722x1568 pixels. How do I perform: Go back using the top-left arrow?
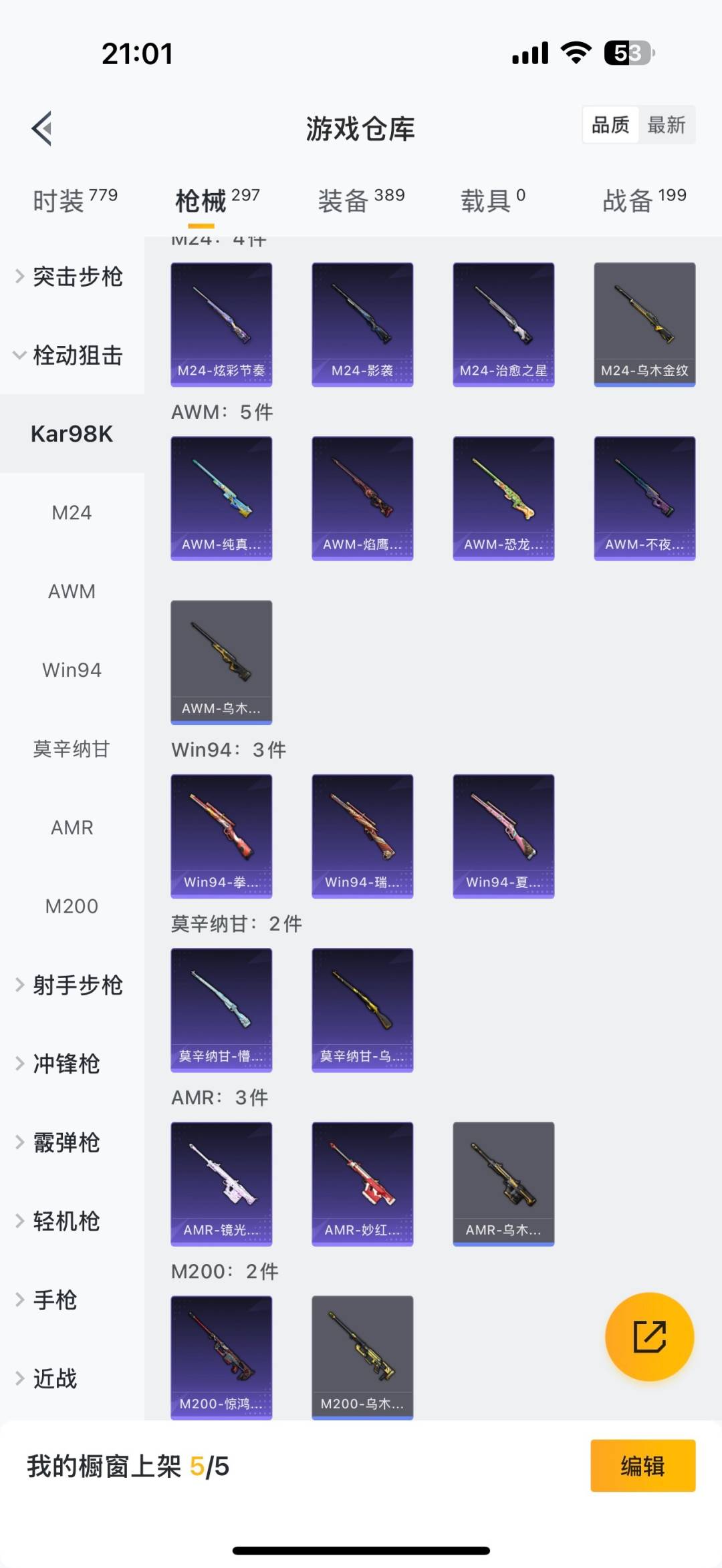42,128
